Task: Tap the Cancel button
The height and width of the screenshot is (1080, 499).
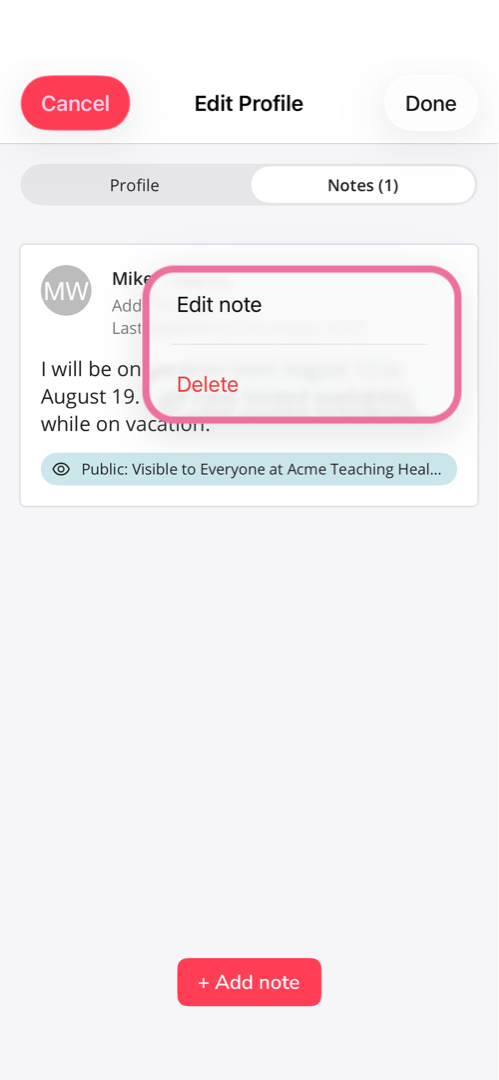Action: point(75,103)
